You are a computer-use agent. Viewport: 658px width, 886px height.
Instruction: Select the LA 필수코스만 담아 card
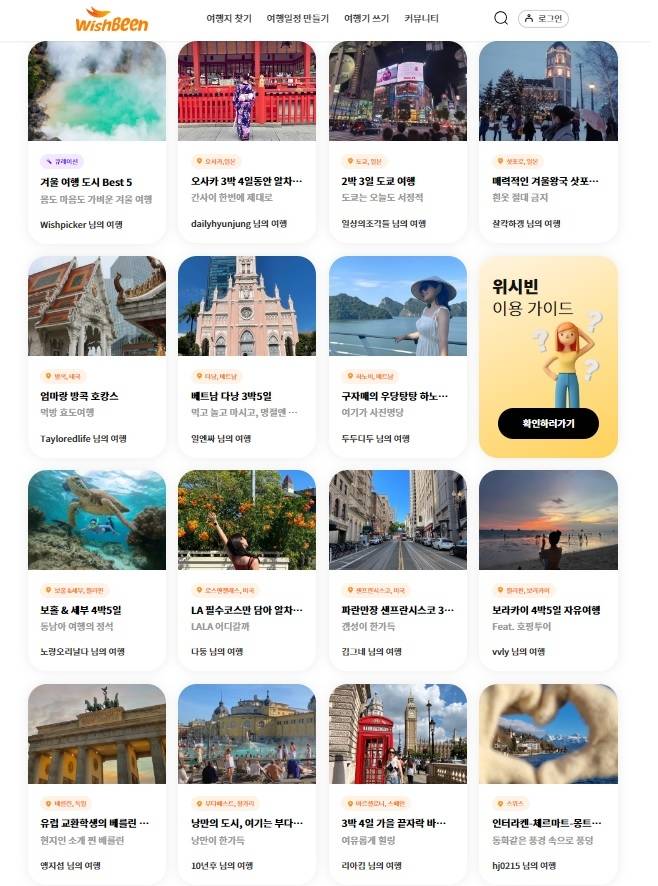pyautogui.click(x=246, y=610)
